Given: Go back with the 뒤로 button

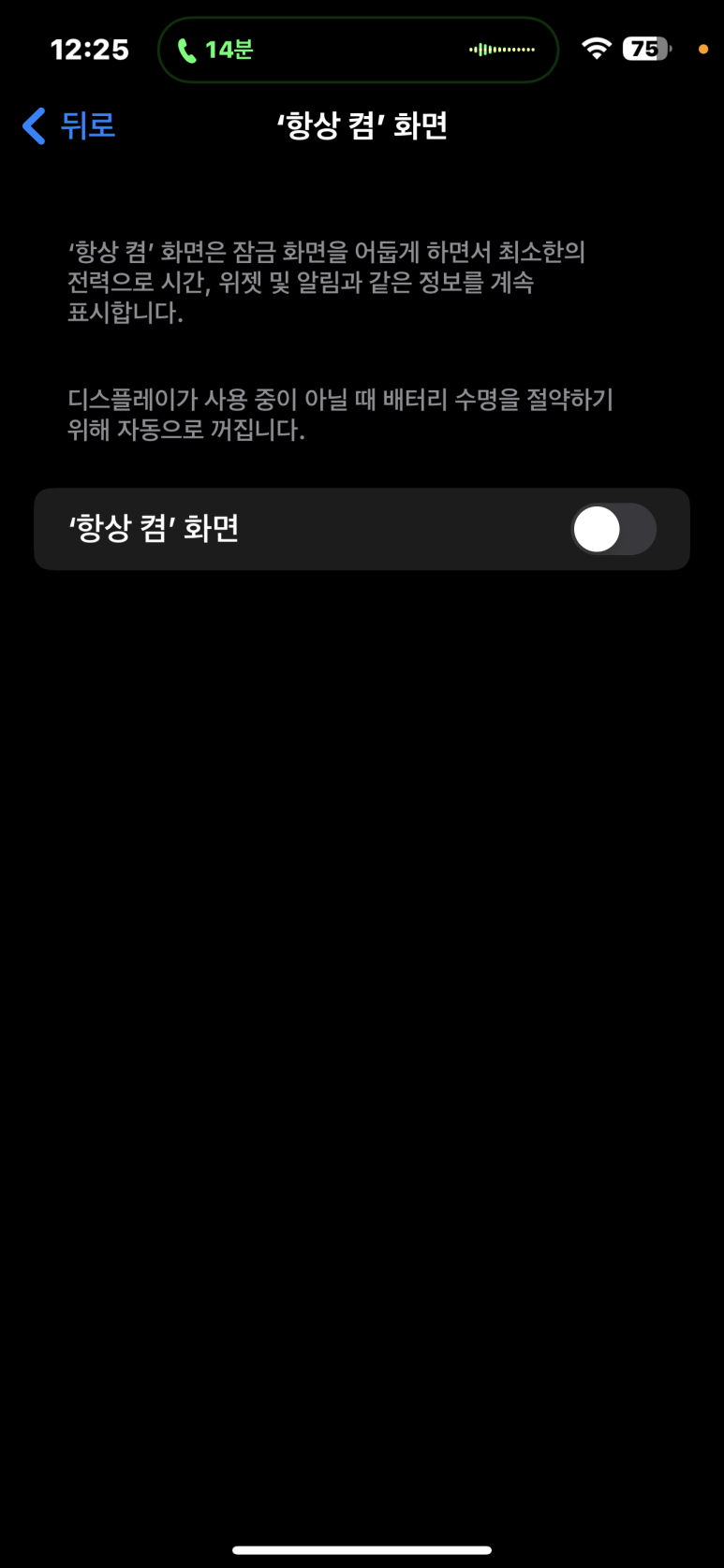Looking at the screenshot, I should point(69,125).
